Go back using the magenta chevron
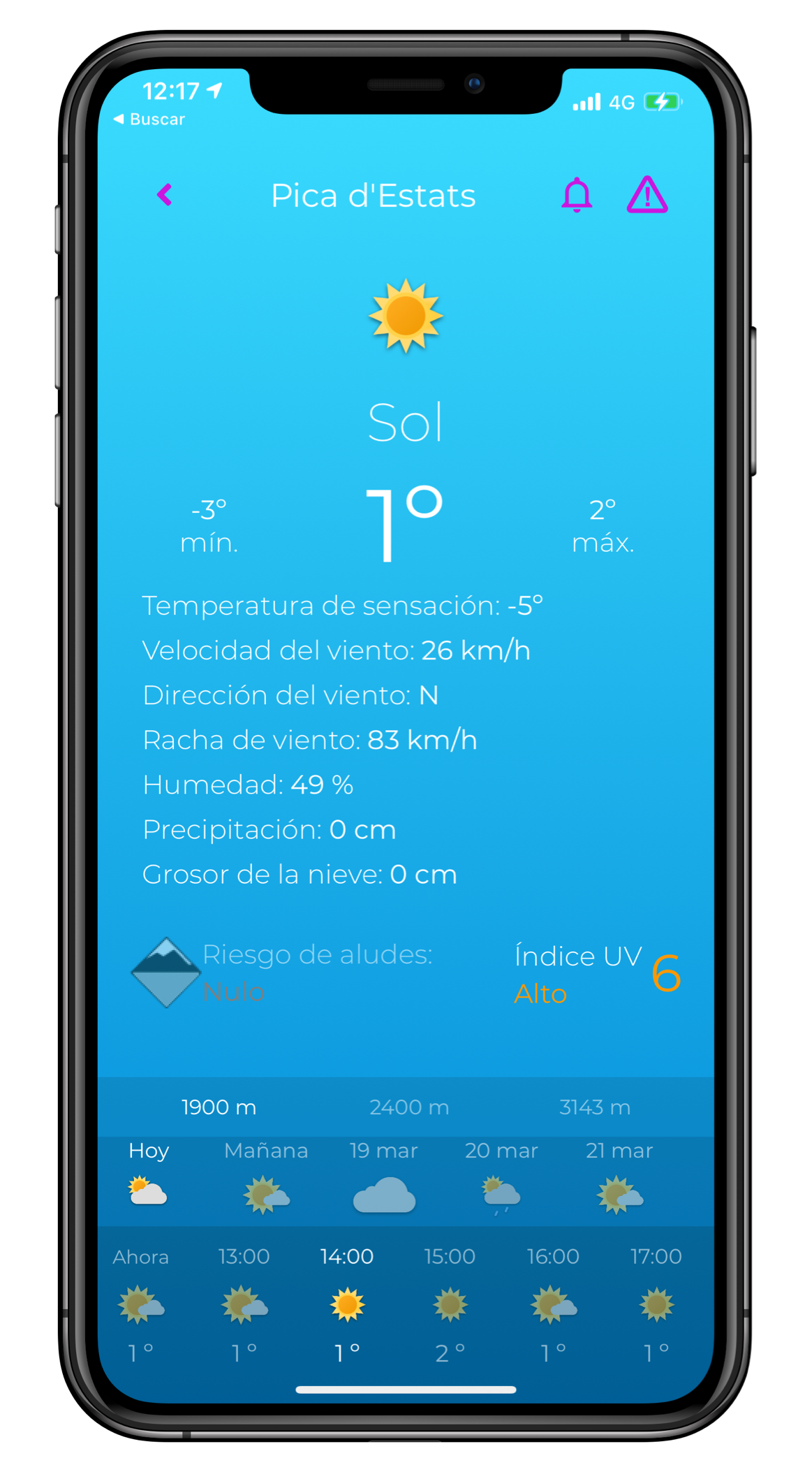Screen dimensions: 812x1458 pos(165,195)
